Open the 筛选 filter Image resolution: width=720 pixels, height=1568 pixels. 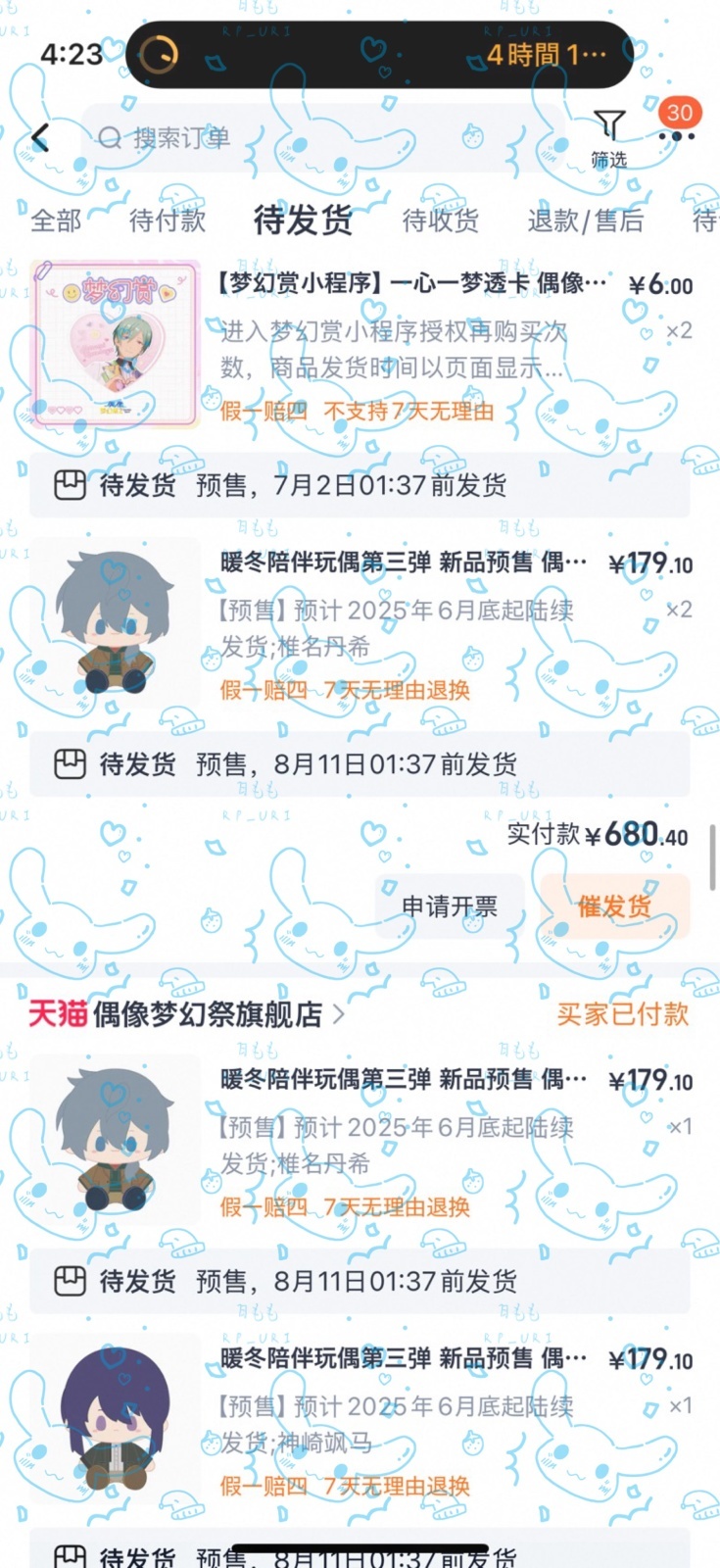608,138
